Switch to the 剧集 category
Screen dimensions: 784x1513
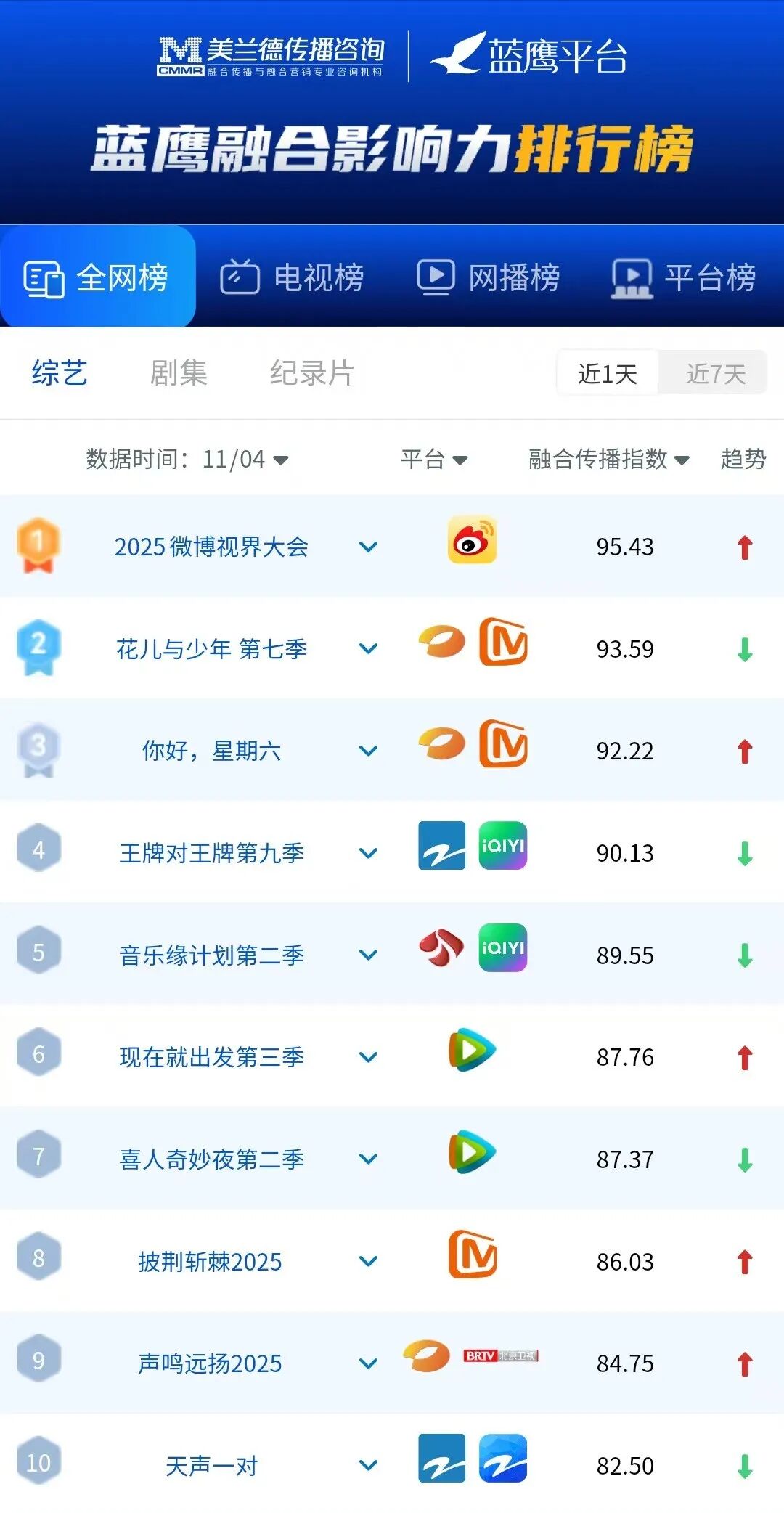click(x=179, y=373)
